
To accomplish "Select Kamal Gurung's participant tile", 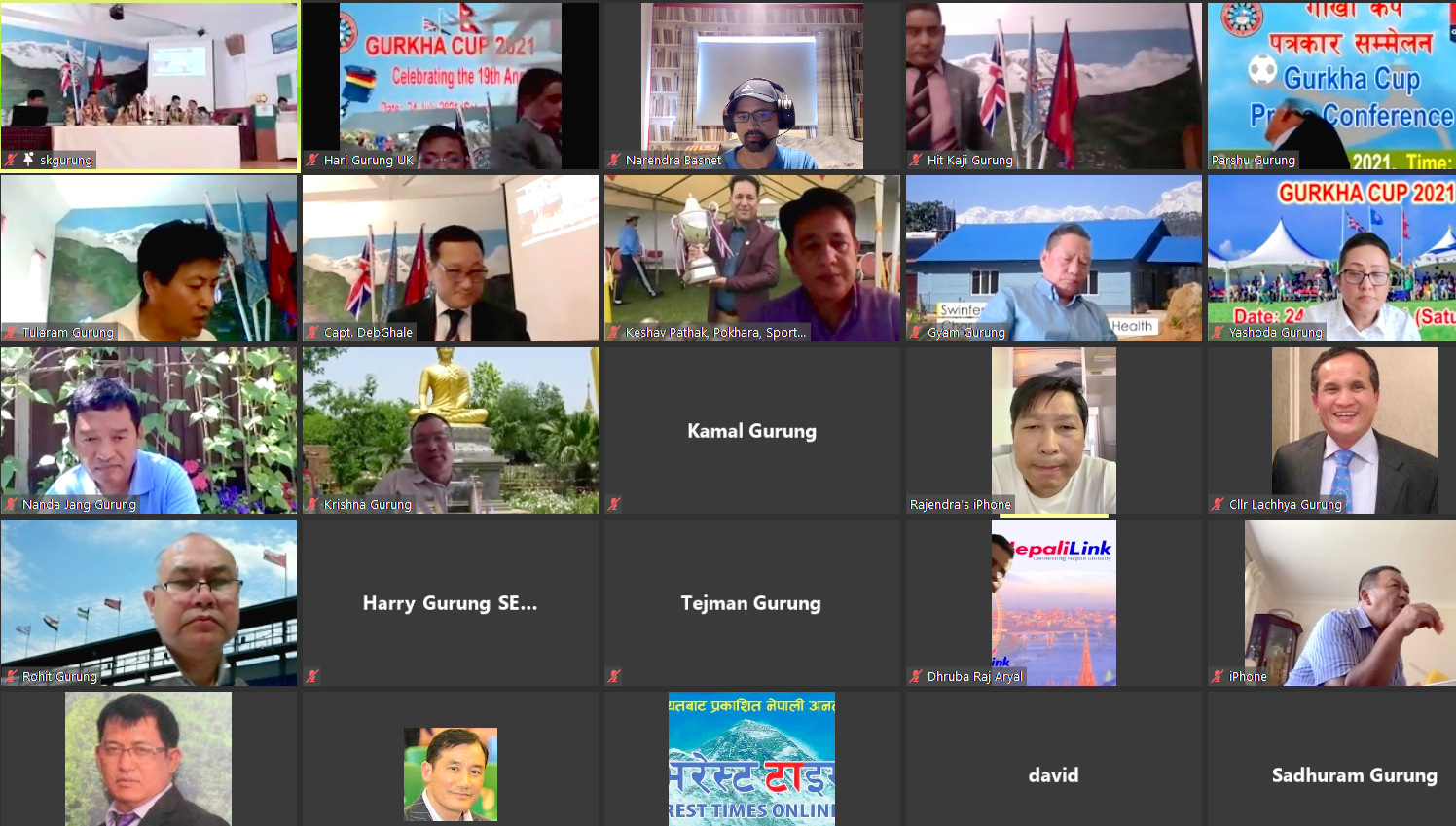I will click(752, 430).
